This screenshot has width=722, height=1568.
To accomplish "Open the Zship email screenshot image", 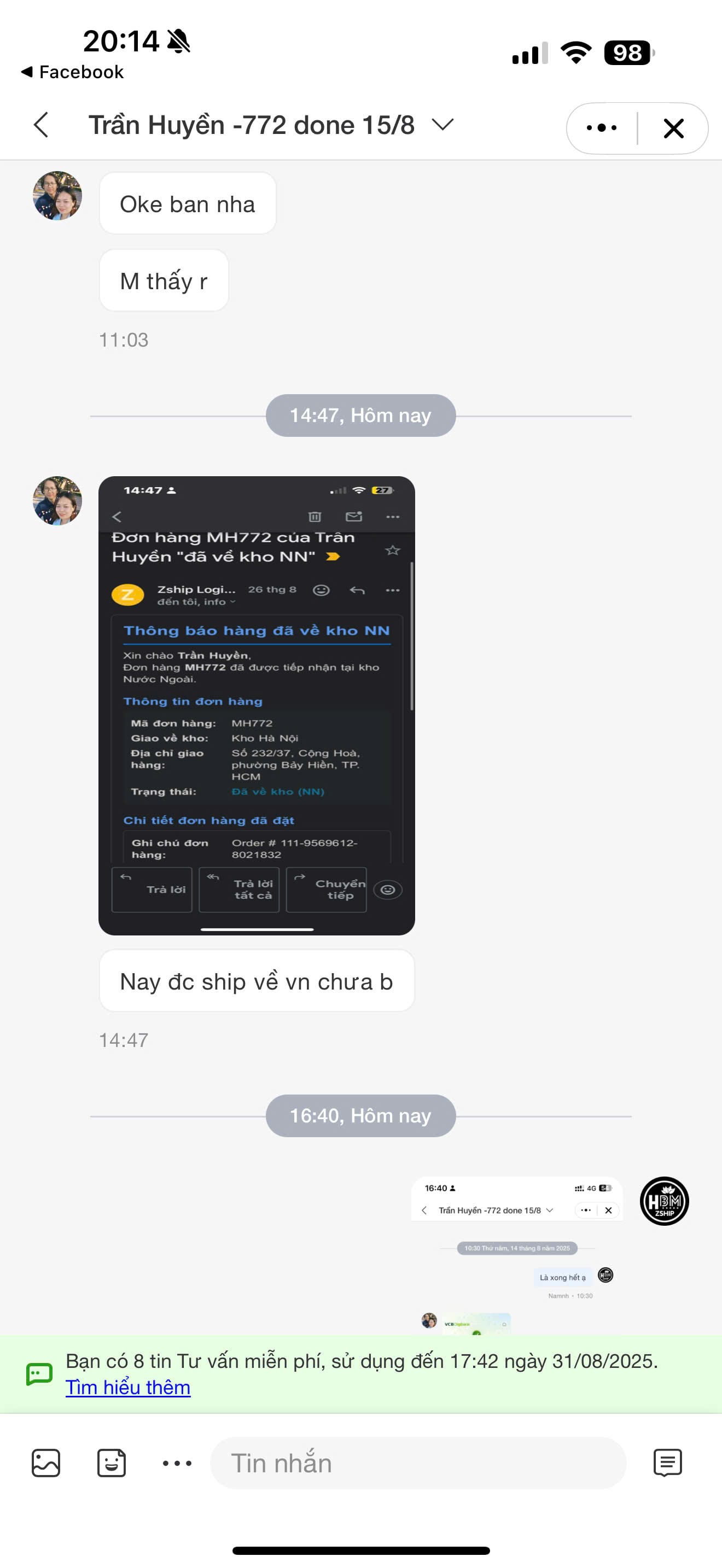I will tap(257, 705).
